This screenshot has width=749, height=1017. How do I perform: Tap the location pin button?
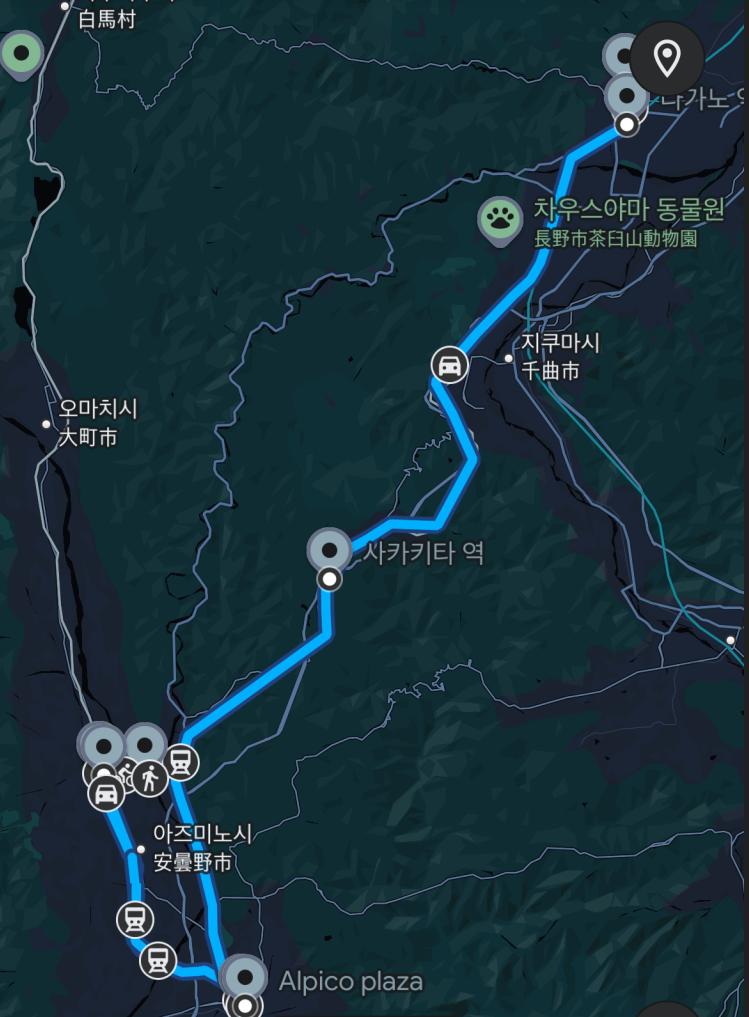(x=667, y=58)
